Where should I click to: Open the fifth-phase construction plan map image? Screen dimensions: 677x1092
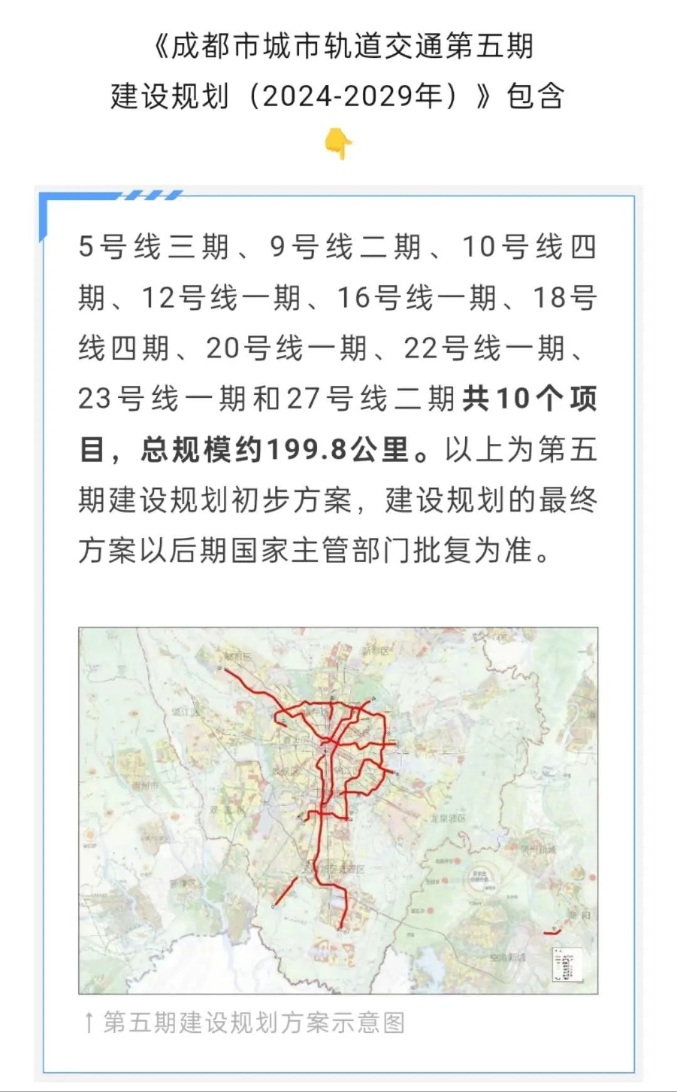338,811
